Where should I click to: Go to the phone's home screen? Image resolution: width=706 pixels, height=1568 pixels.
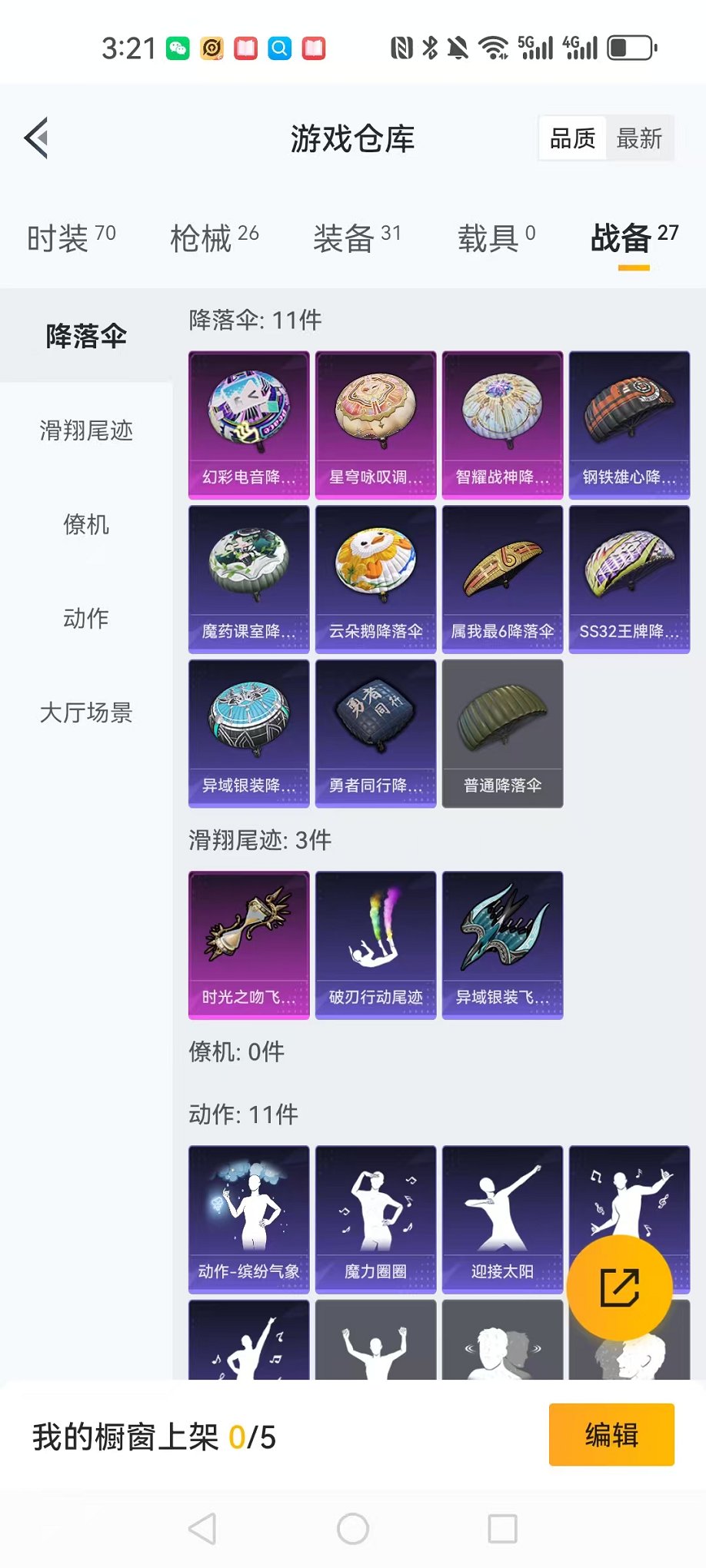click(x=353, y=1529)
